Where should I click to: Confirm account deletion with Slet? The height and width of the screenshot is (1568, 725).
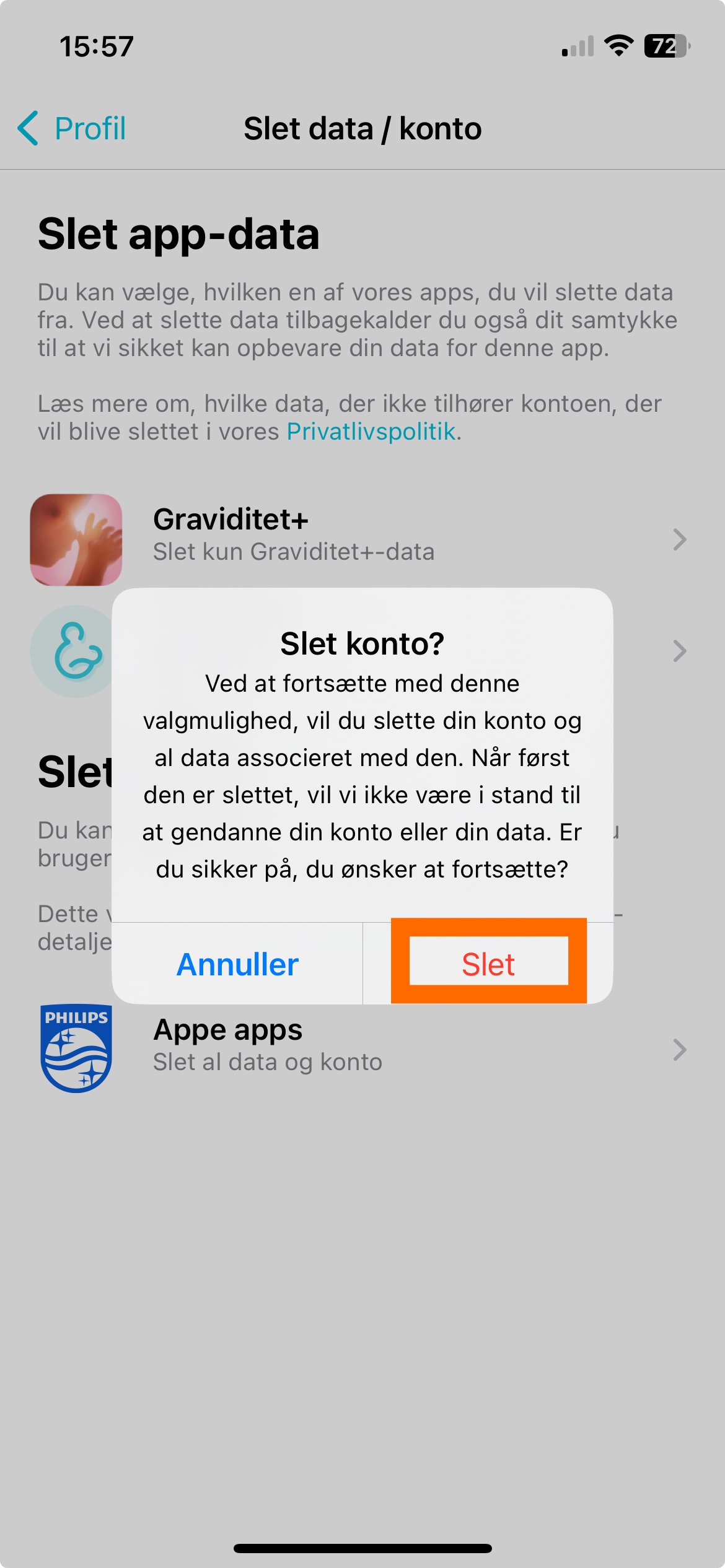coord(488,963)
